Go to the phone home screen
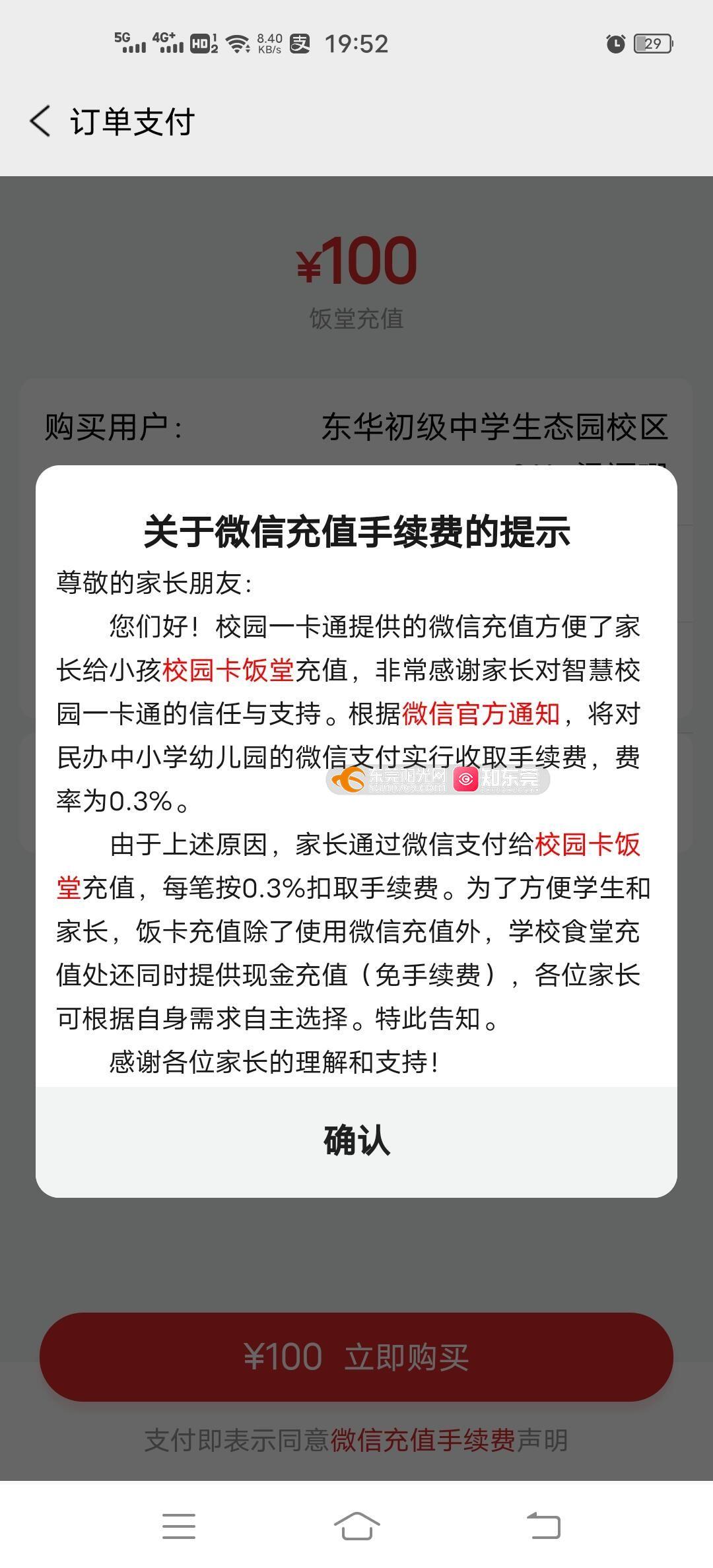This screenshot has width=713, height=1568. 356,1526
